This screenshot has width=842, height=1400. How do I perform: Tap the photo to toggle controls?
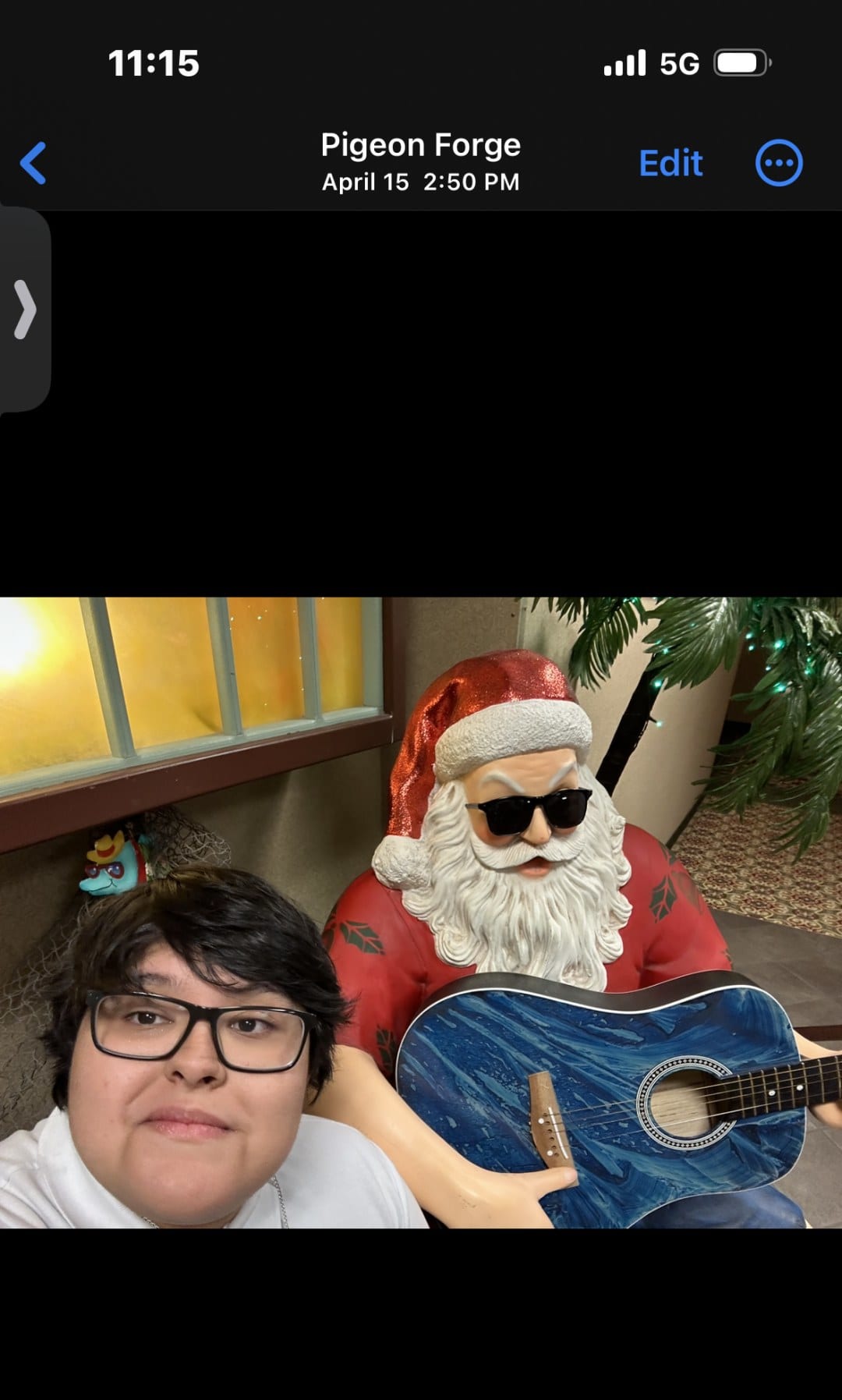(421, 913)
